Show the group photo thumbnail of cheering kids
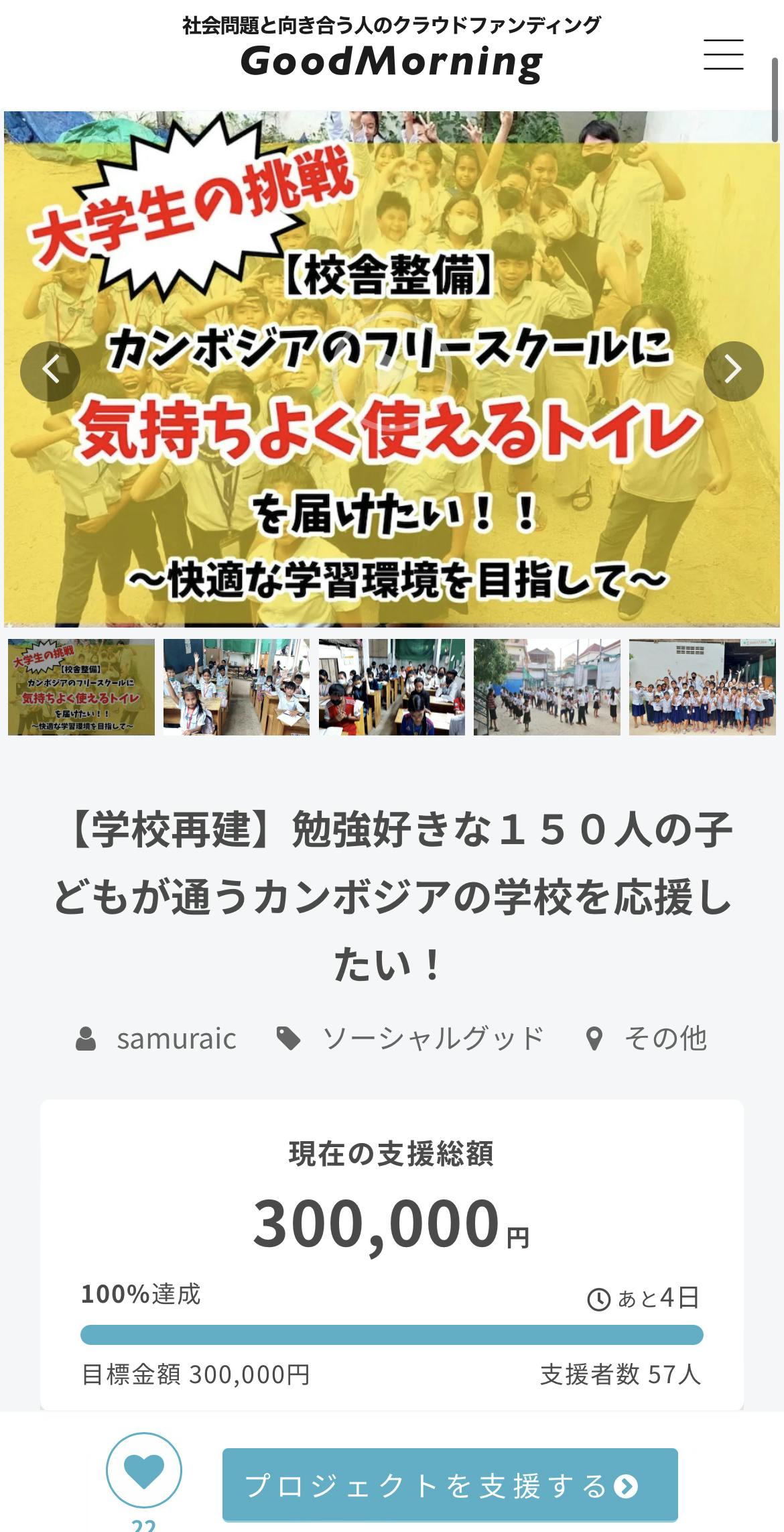The height and width of the screenshot is (1532, 784). pyautogui.click(x=702, y=687)
